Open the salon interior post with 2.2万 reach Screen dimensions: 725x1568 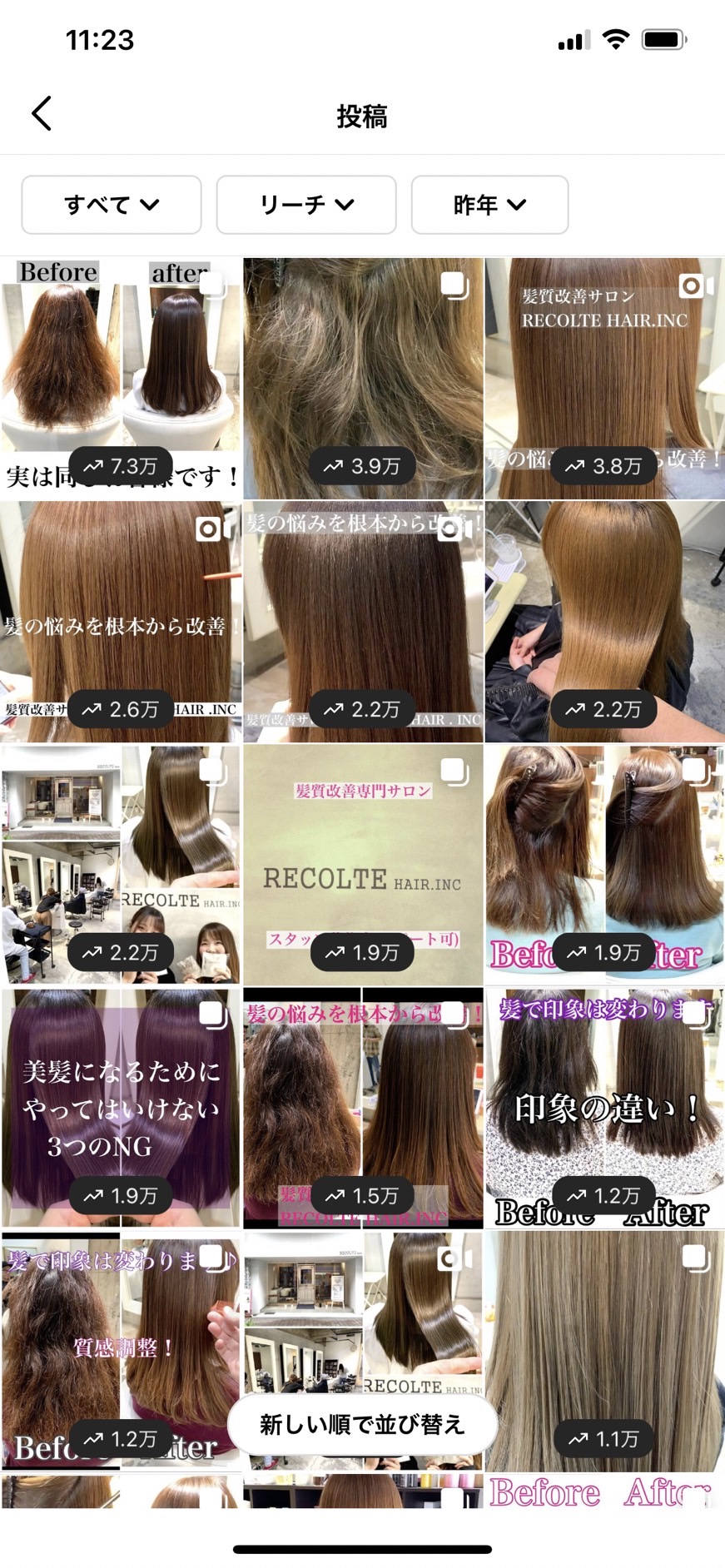click(x=121, y=857)
